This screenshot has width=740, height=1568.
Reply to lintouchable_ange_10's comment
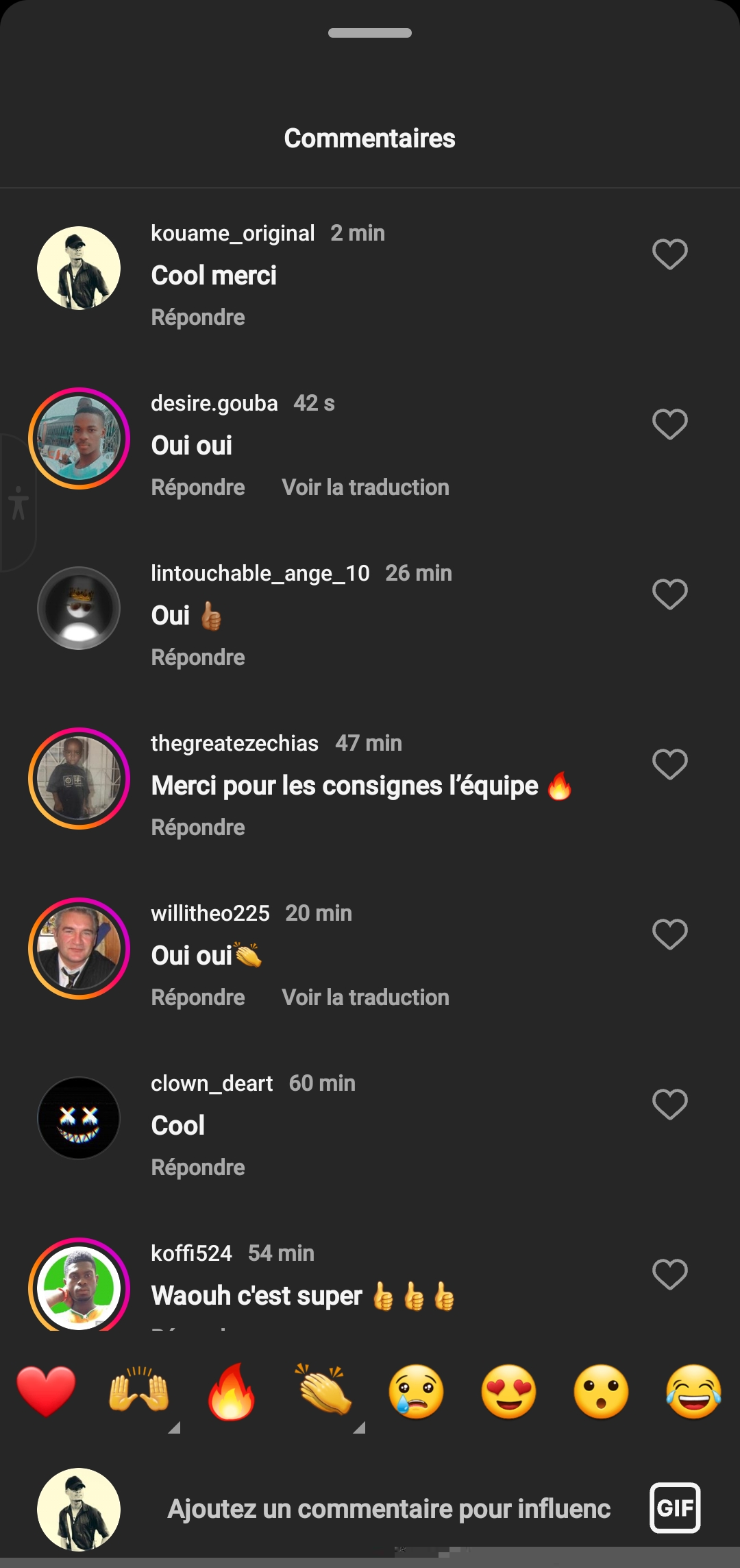198,658
